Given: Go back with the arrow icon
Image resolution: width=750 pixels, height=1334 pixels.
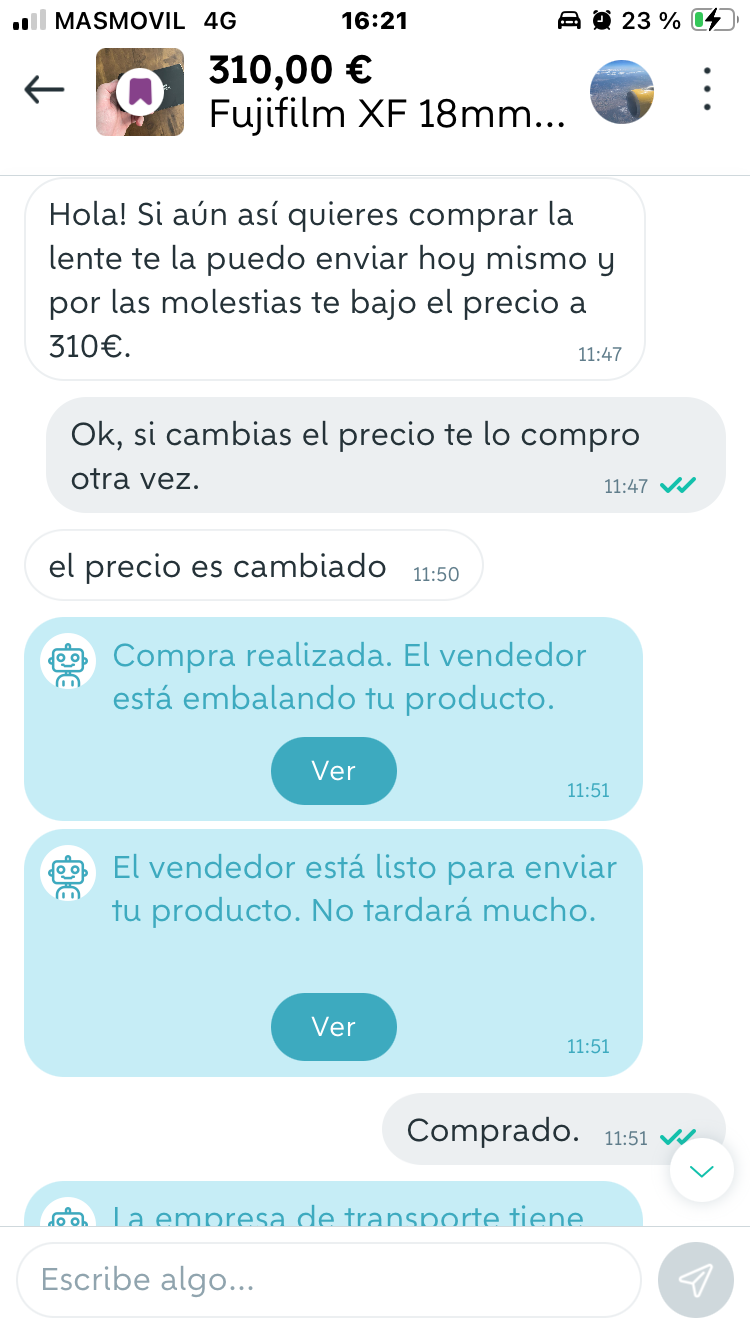Looking at the screenshot, I should (x=44, y=90).
